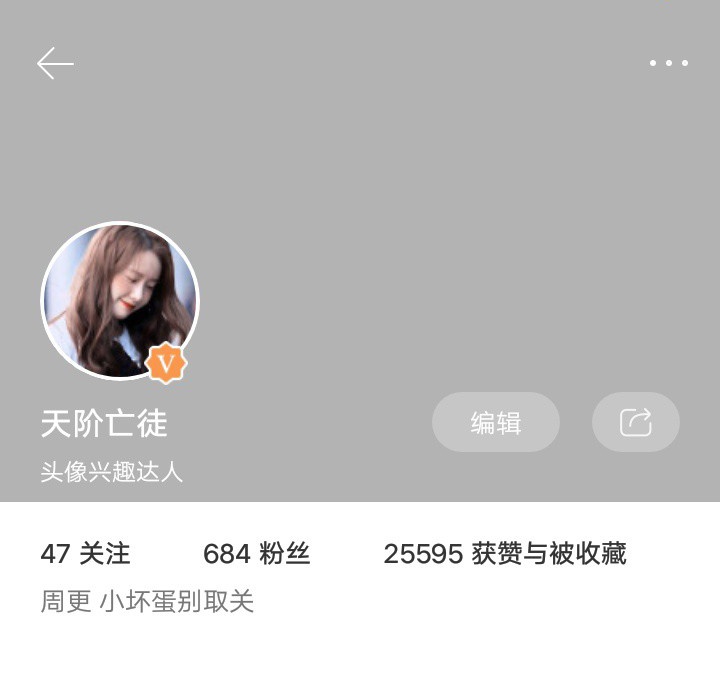Image resolution: width=720 pixels, height=680 pixels.
Task: Share this profile
Action: (x=636, y=422)
